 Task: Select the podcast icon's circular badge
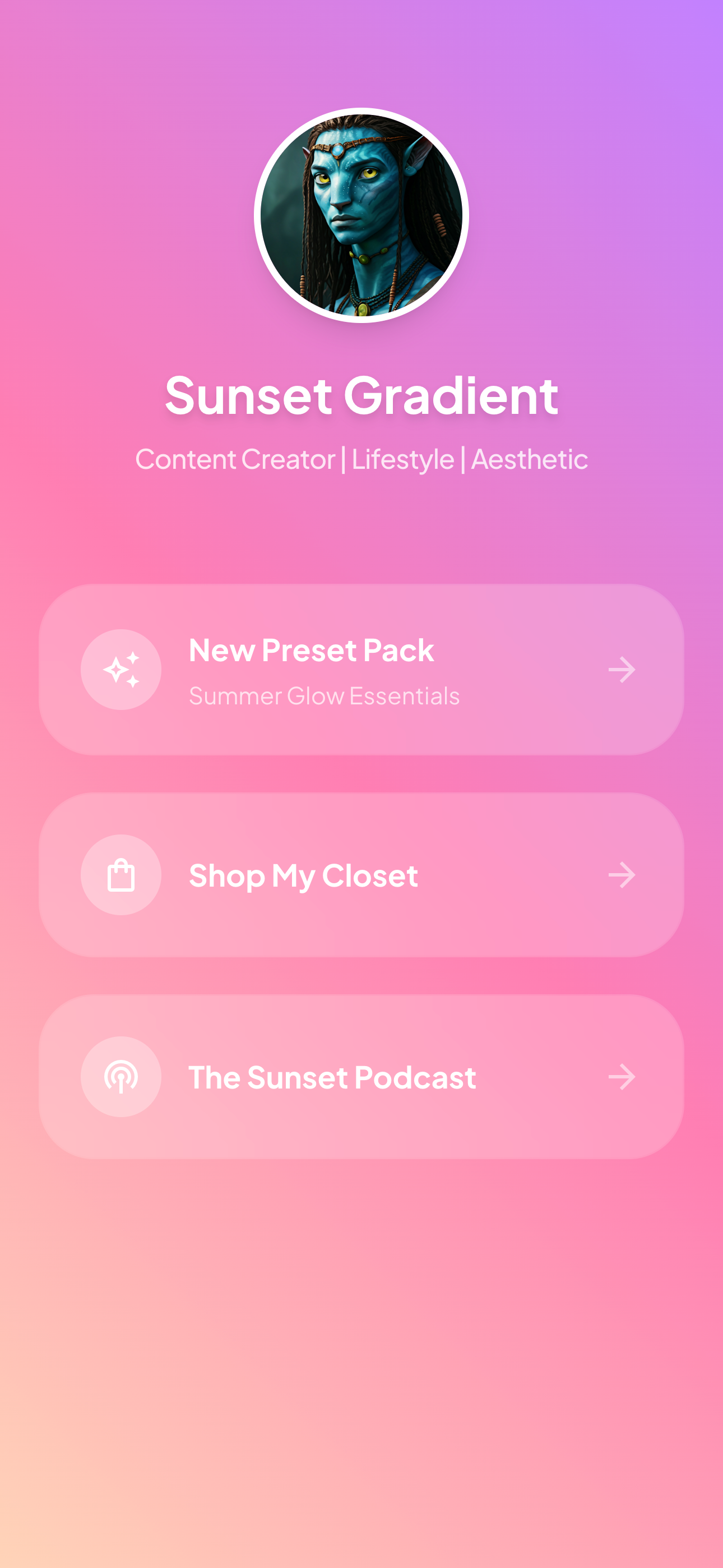(x=121, y=1076)
